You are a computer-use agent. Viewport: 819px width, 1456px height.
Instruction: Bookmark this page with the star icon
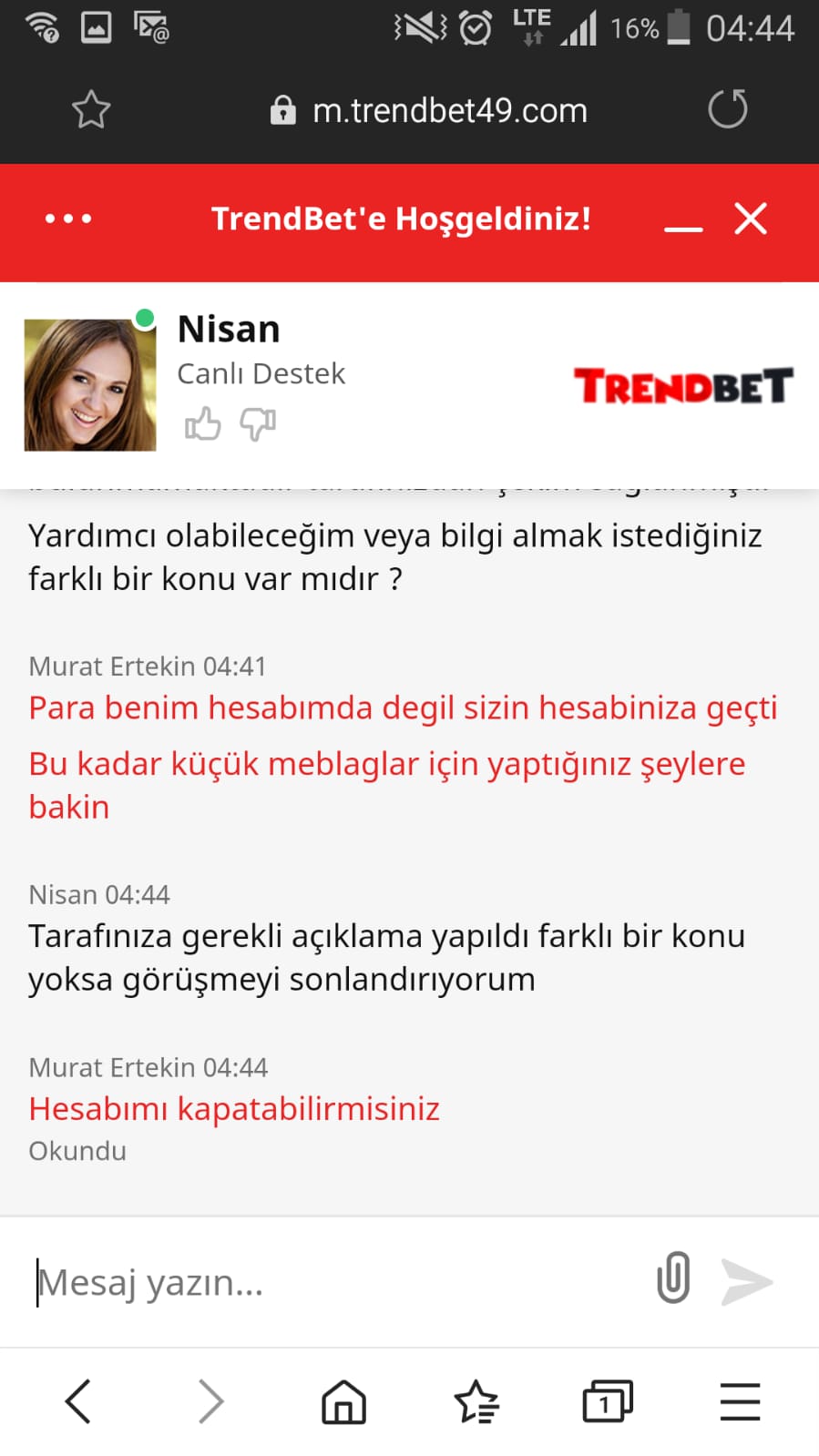(91, 110)
